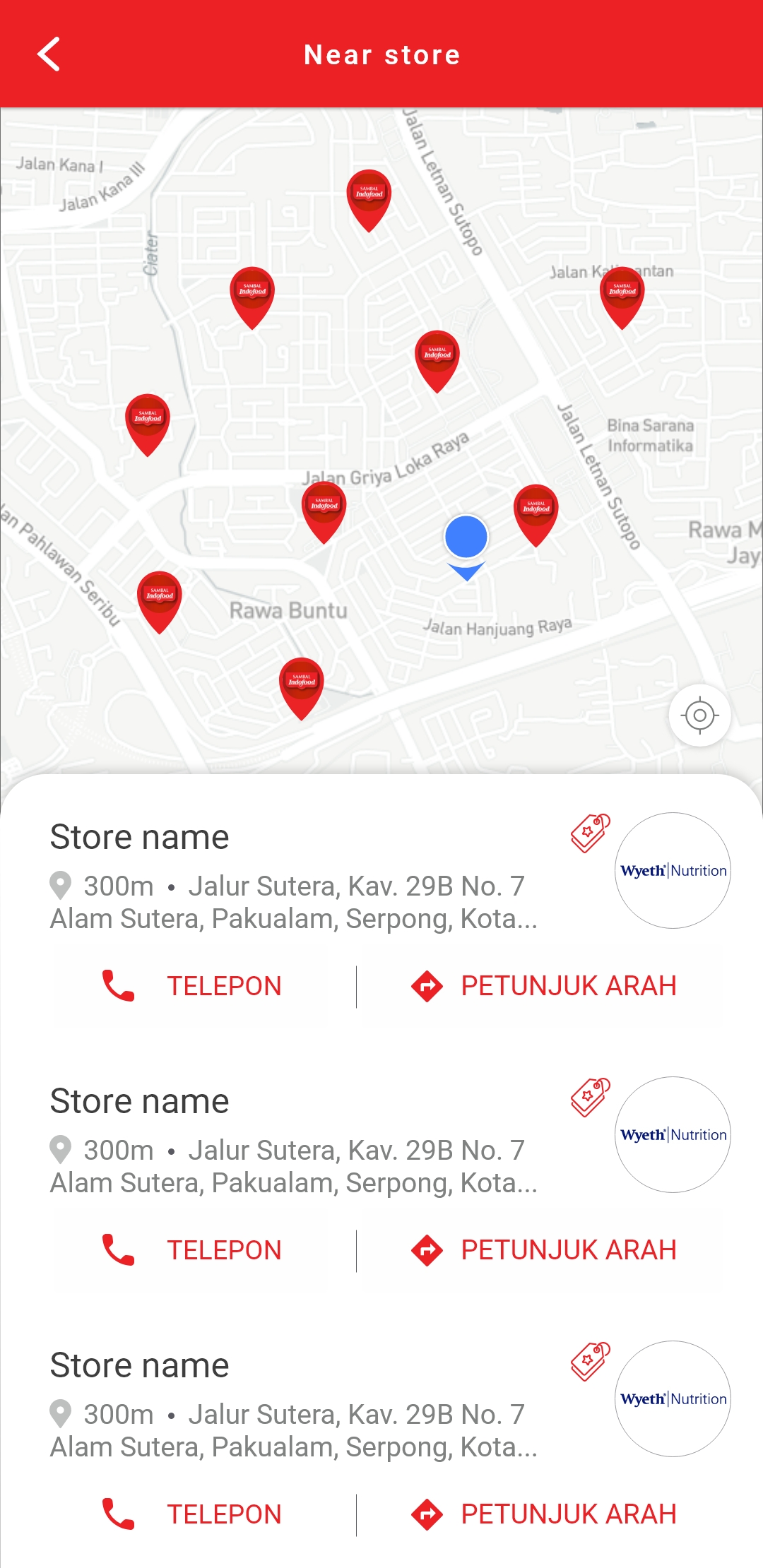Screen dimensions: 763x1568
Task: Recenter map with the location target button
Action: pos(699,715)
